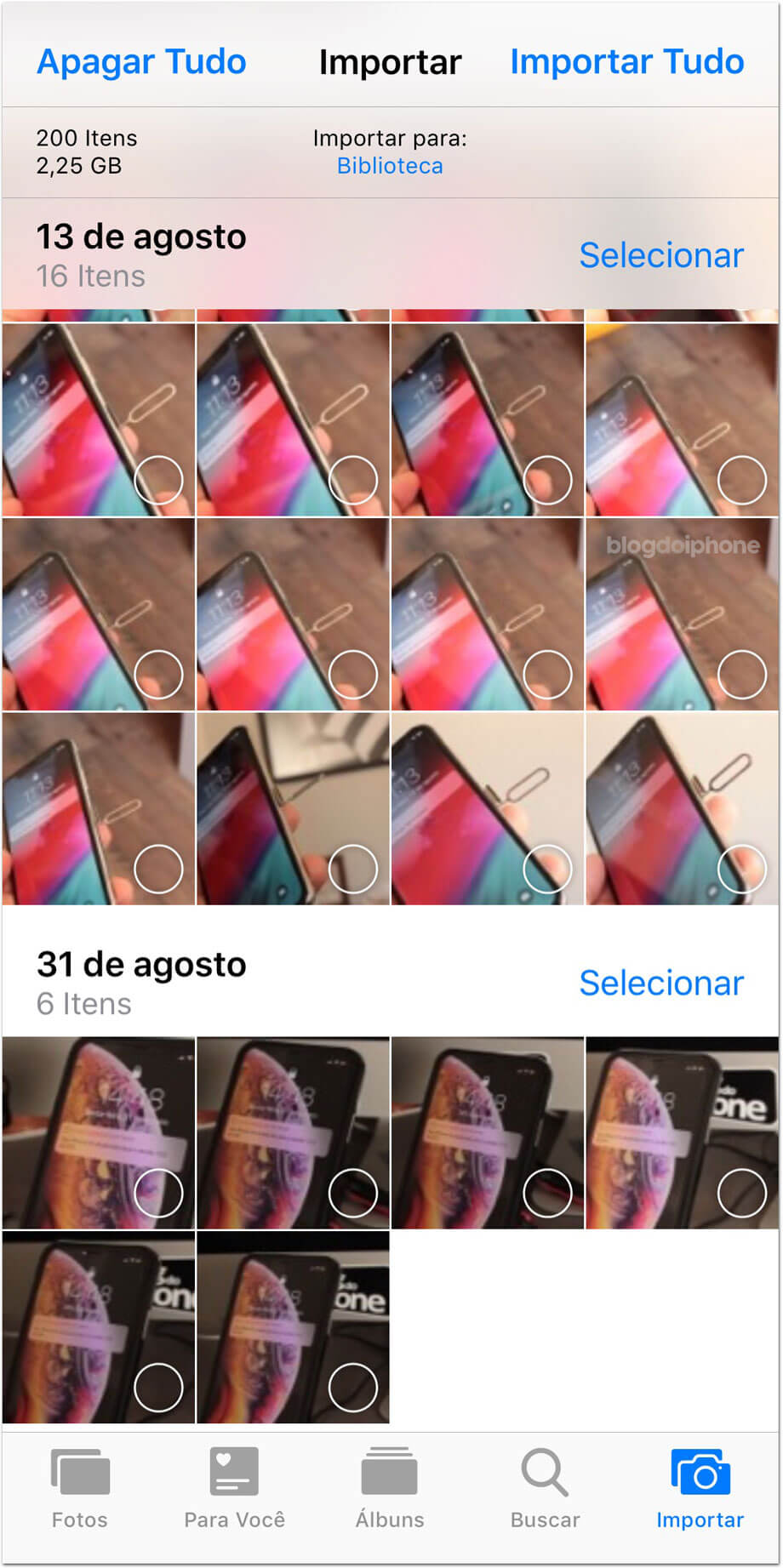Go to the Álbuns tab
The height and width of the screenshot is (1568, 783).
(390, 1489)
